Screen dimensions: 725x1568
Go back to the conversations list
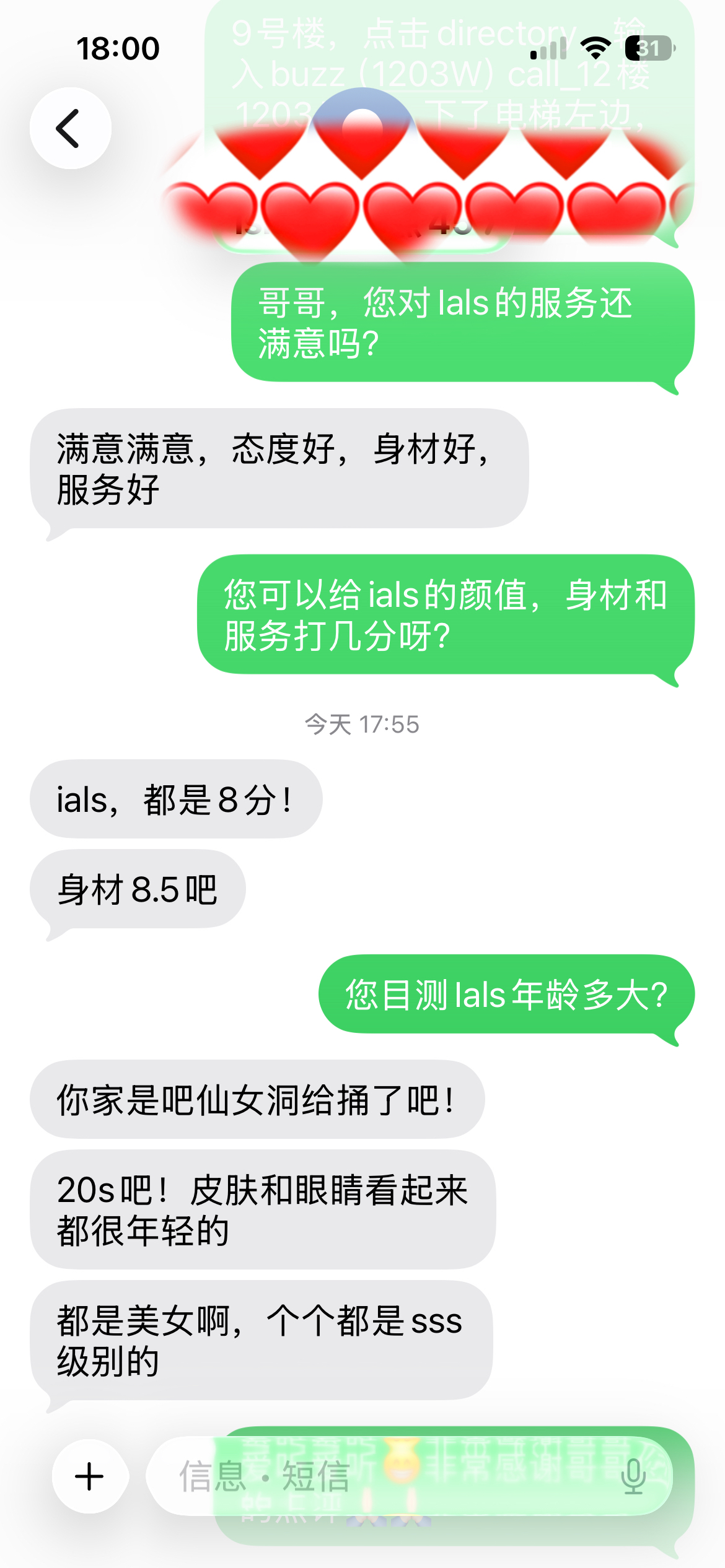pyautogui.click(x=70, y=128)
